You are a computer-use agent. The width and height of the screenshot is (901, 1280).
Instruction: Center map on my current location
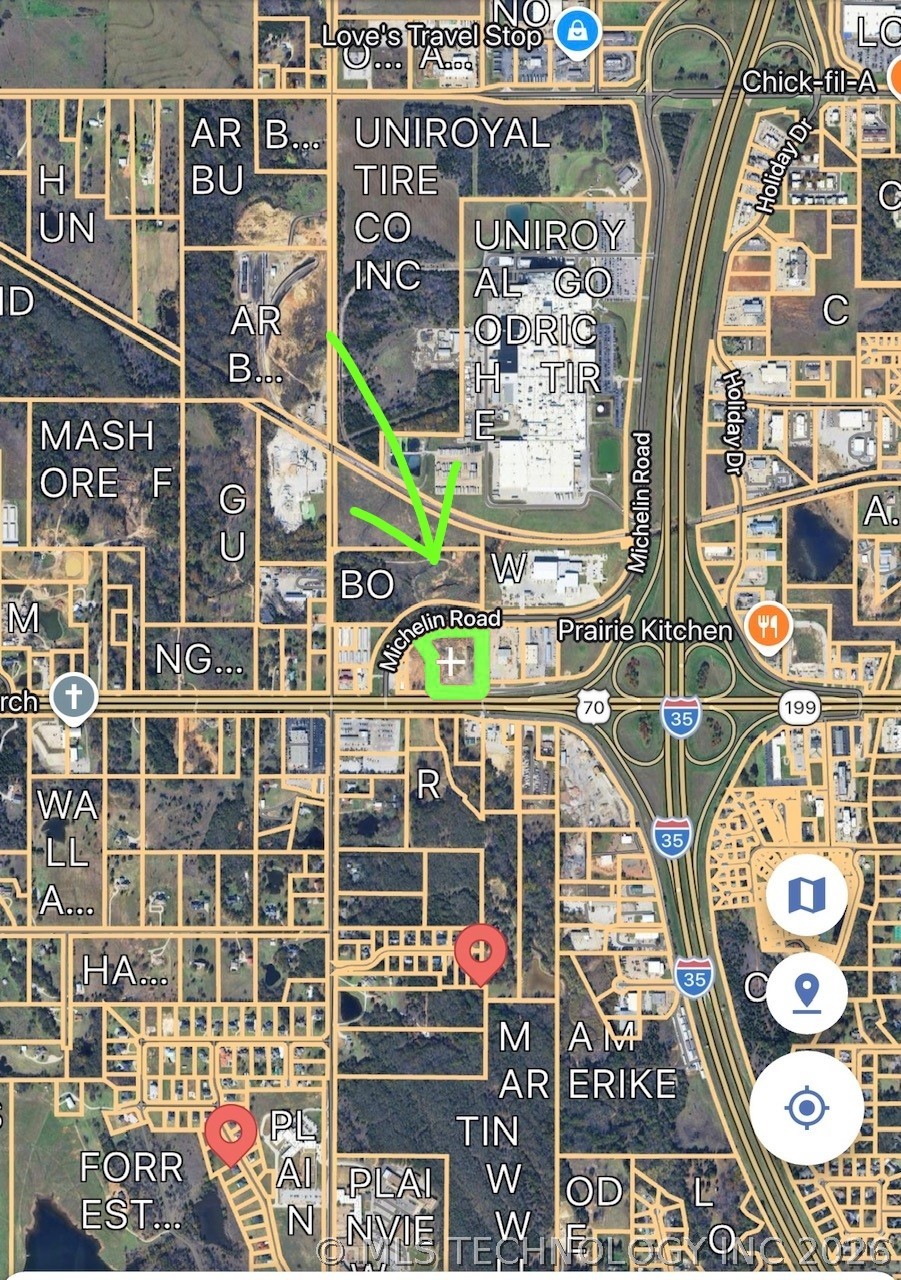click(806, 1107)
